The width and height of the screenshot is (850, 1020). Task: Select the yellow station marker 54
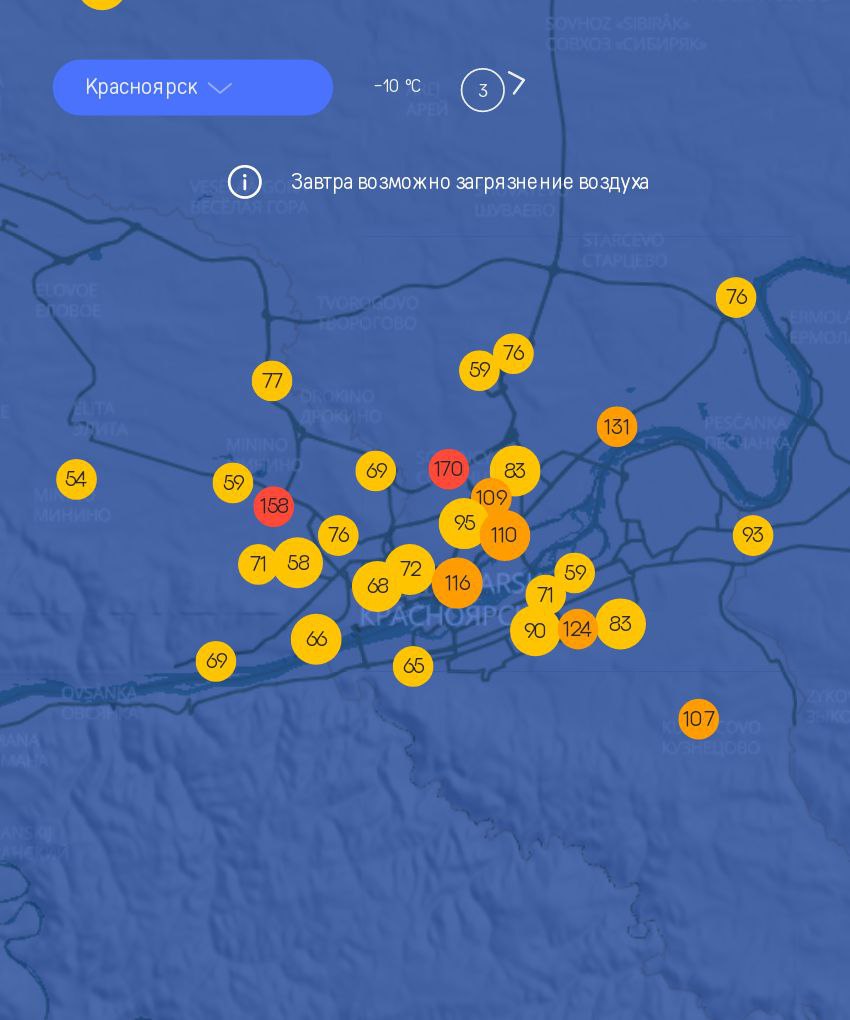[x=76, y=480]
